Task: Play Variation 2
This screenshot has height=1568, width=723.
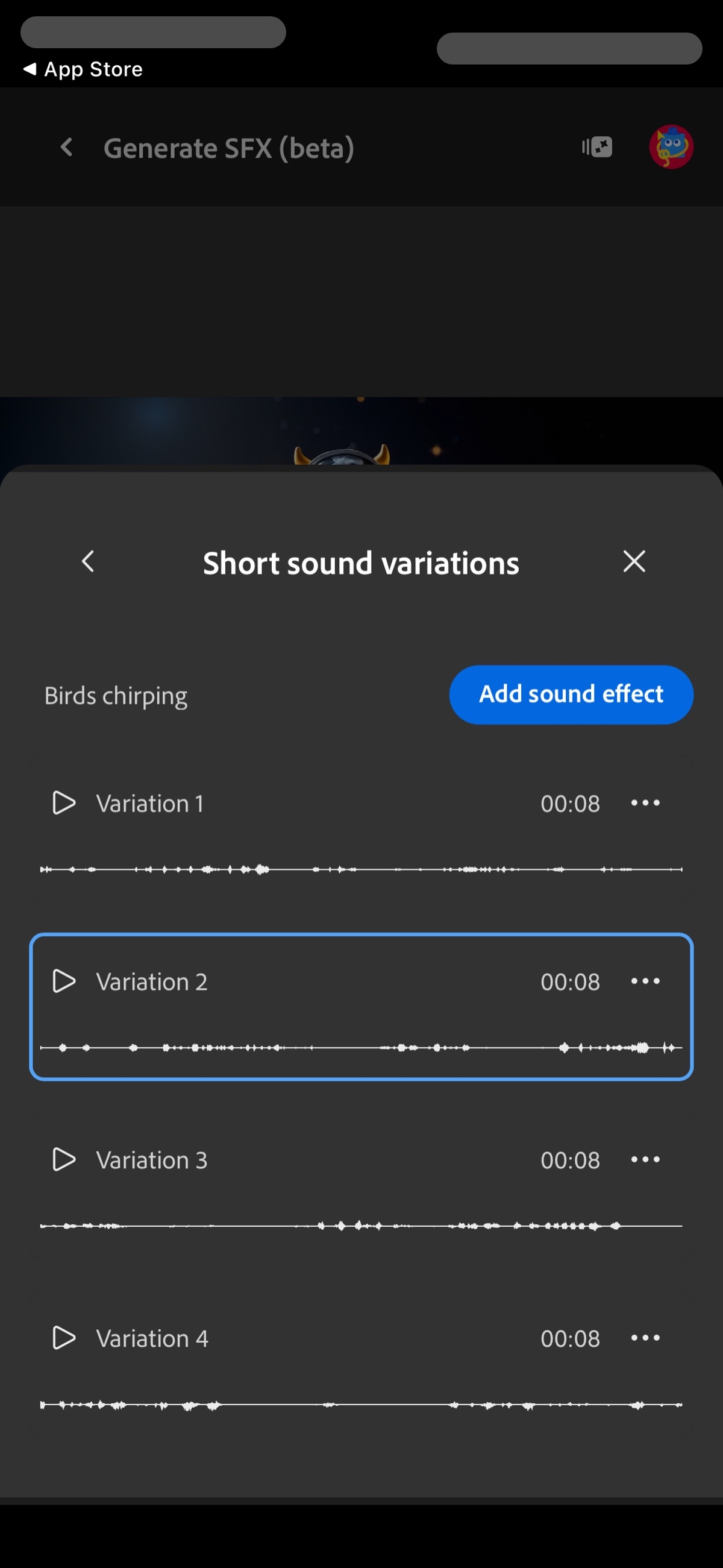Action: tap(64, 981)
